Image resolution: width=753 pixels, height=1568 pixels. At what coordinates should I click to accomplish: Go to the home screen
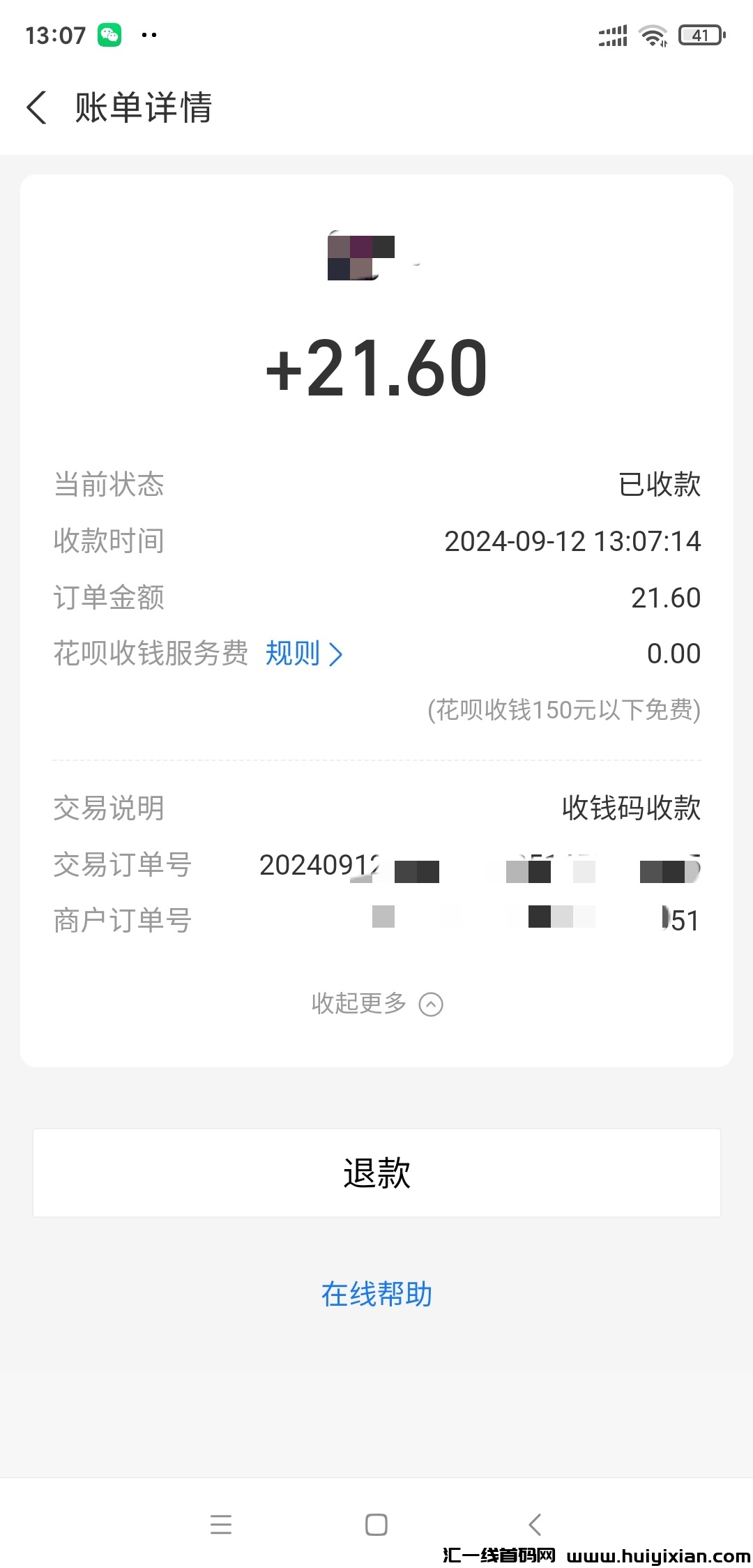tap(376, 1524)
